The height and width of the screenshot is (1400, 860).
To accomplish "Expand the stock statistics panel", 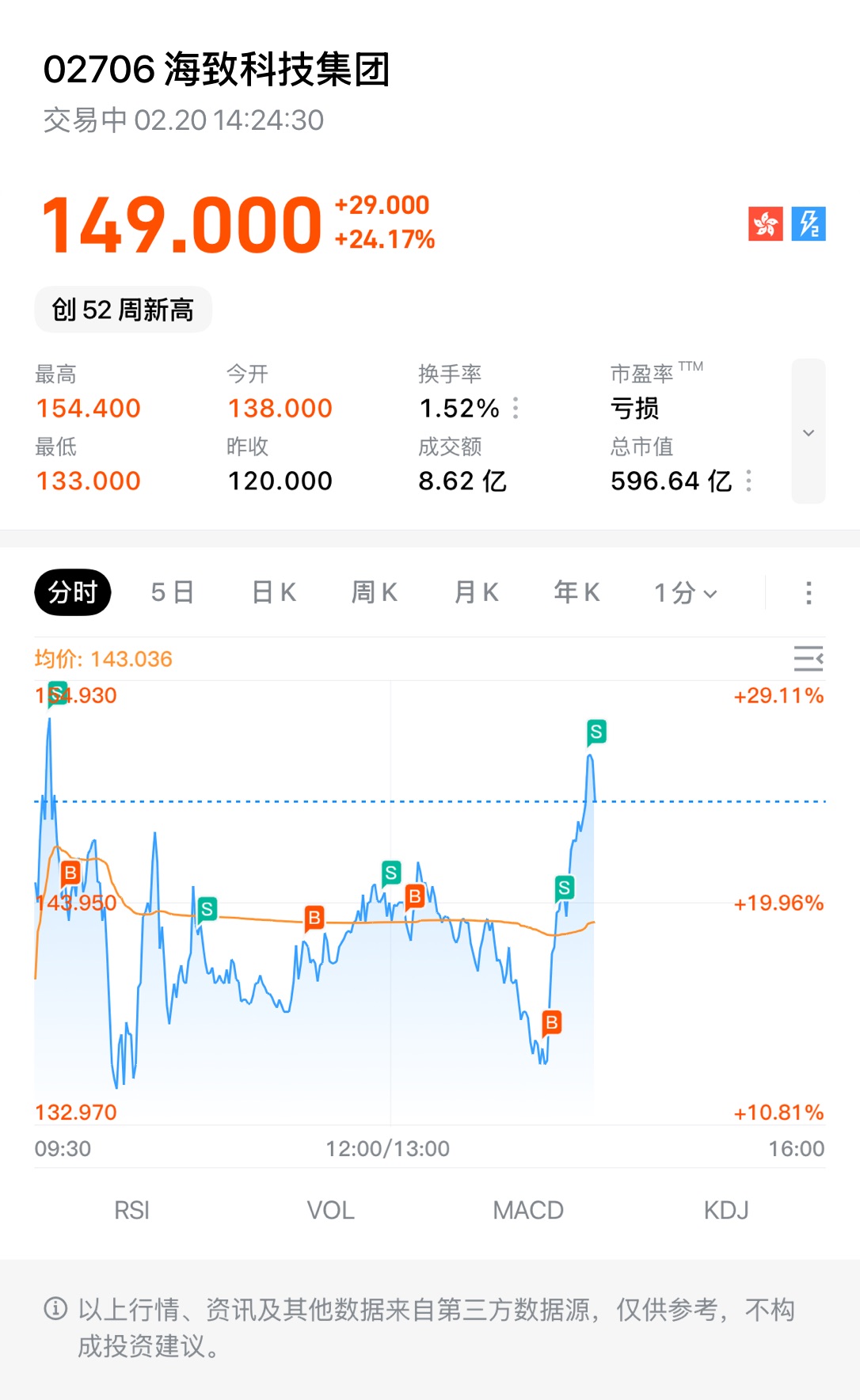I will point(808,432).
